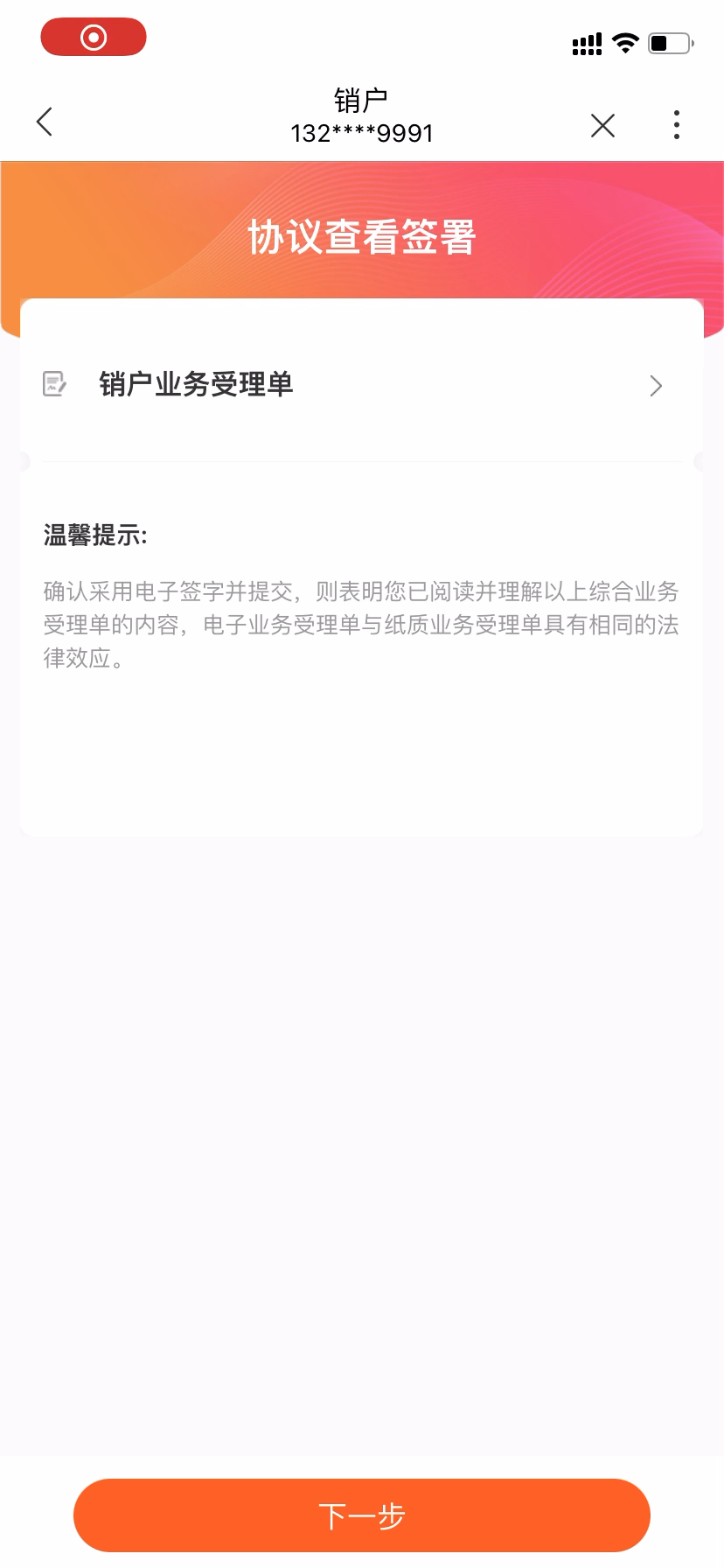Tap the Wi-Fi icon in the status bar
This screenshot has height=1568, width=724.
pyautogui.click(x=624, y=42)
